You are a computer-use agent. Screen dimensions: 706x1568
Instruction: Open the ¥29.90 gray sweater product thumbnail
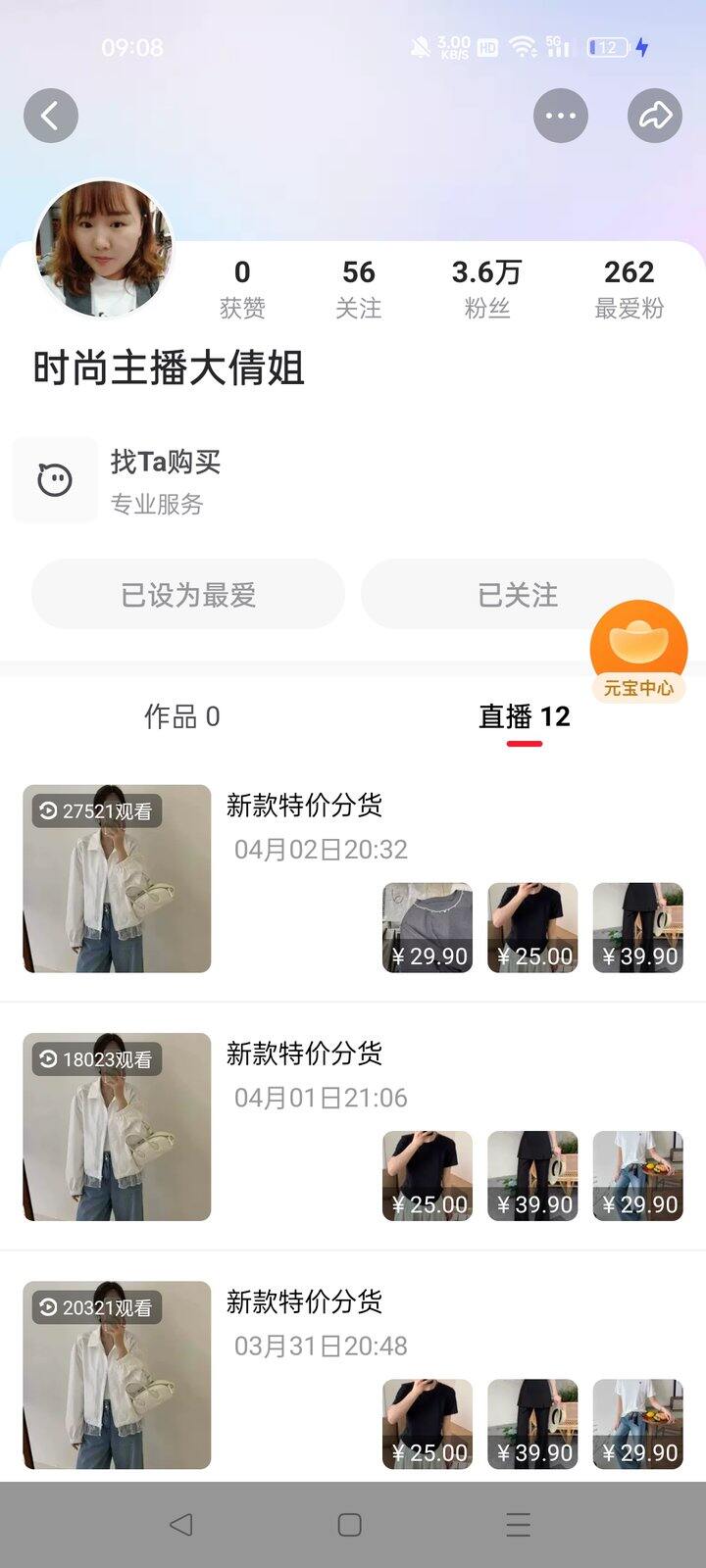point(427,926)
